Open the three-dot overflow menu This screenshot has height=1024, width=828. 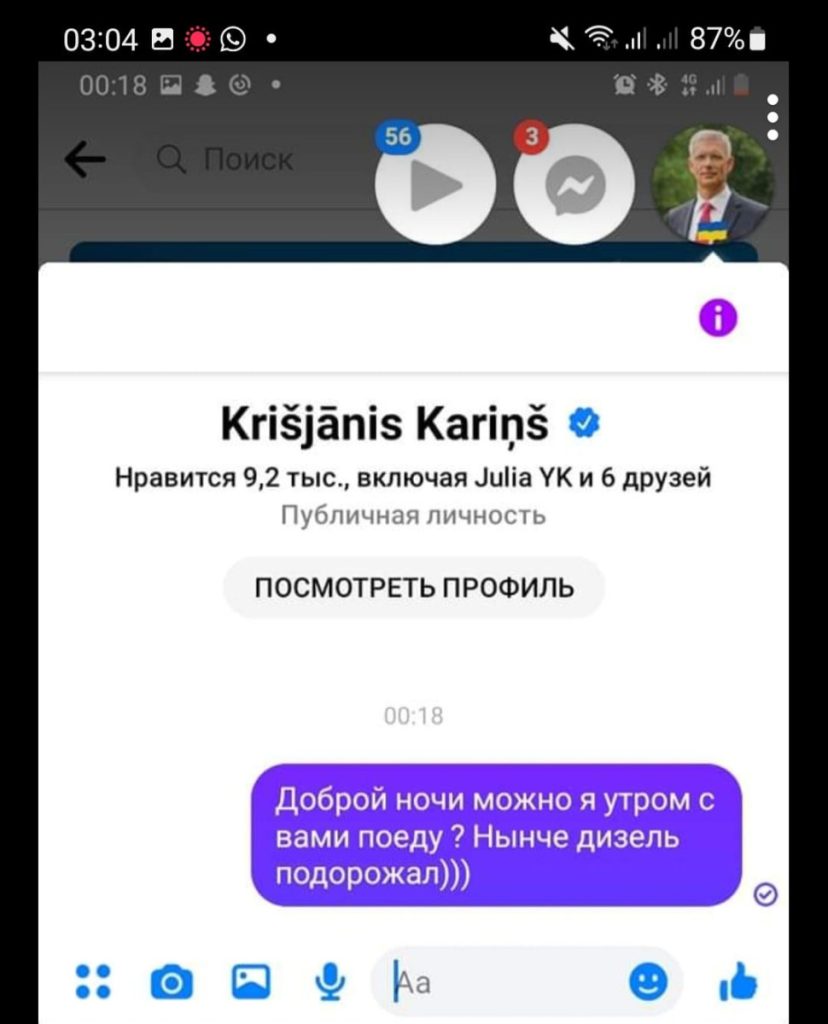pyautogui.click(x=772, y=117)
